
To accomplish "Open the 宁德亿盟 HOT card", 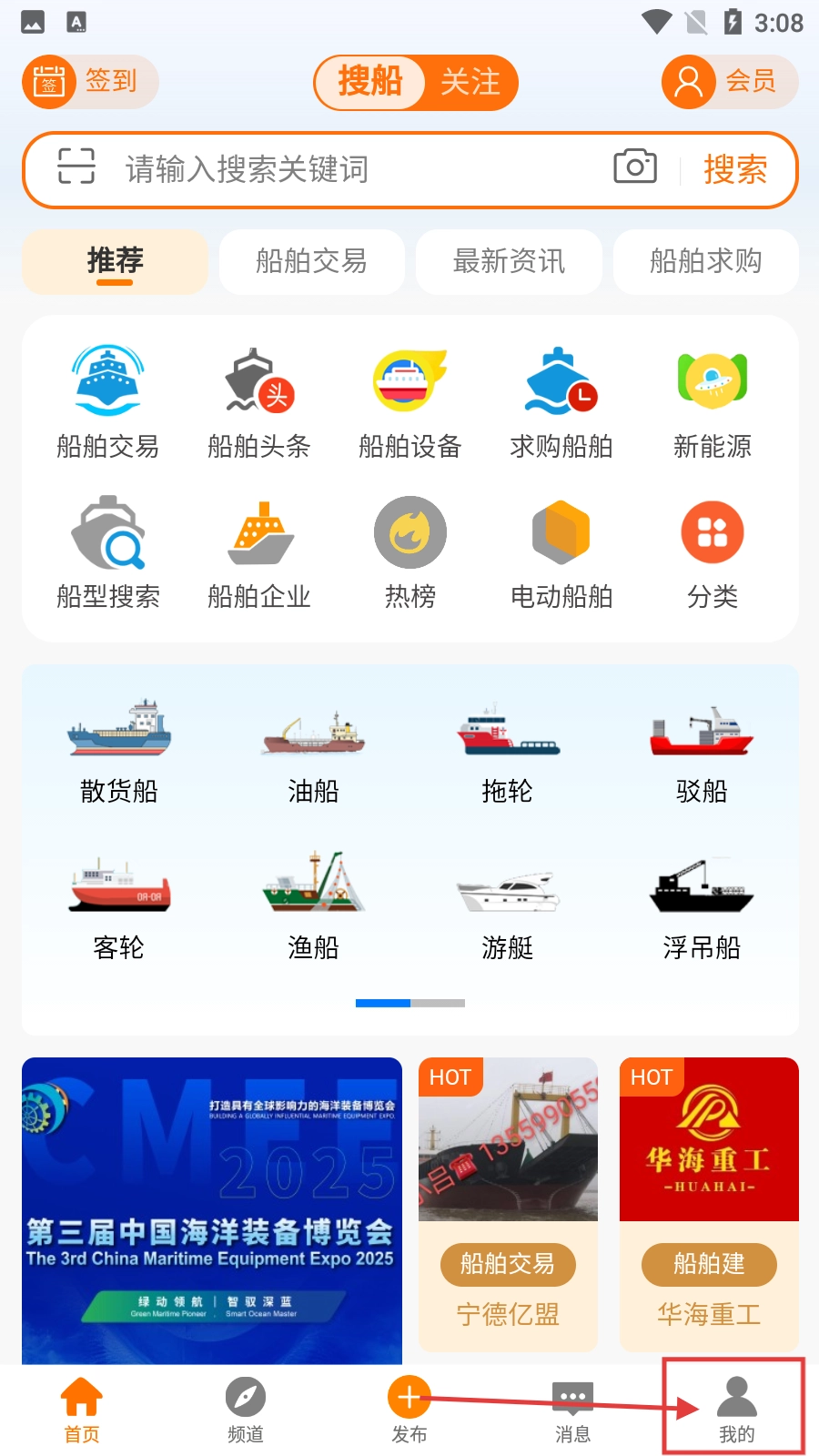I will [508, 1203].
